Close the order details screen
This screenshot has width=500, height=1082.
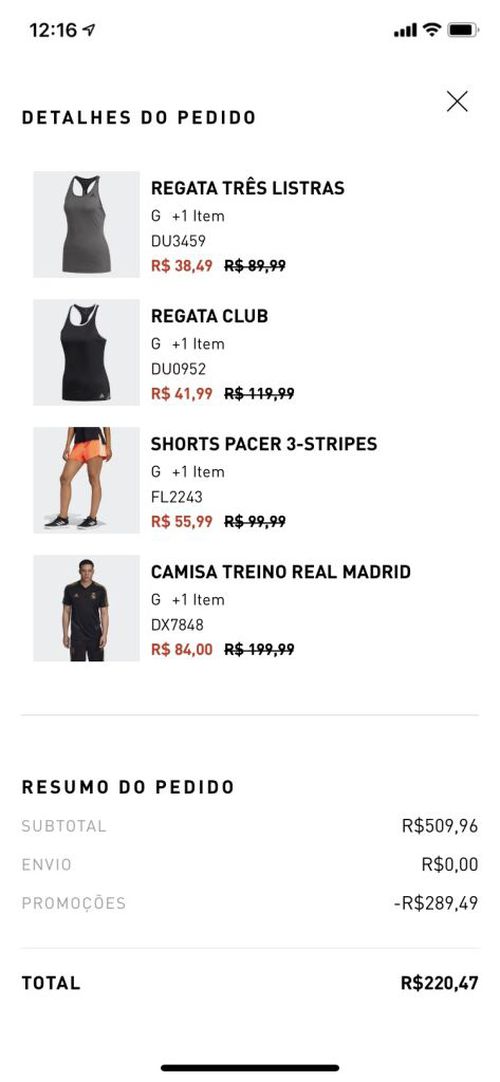(457, 101)
